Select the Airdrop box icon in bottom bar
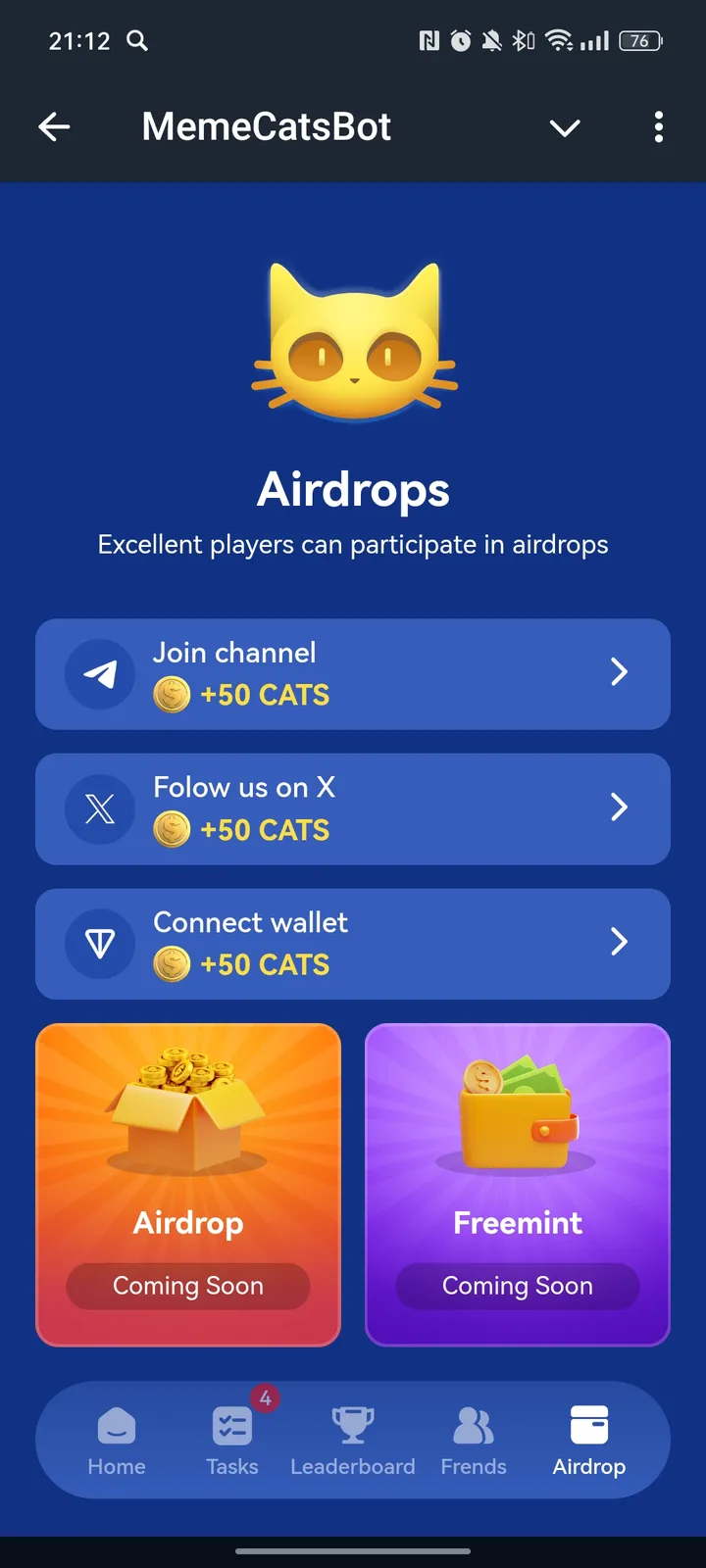This screenshot has height=1568, width=706. (x=588, y=1423)
